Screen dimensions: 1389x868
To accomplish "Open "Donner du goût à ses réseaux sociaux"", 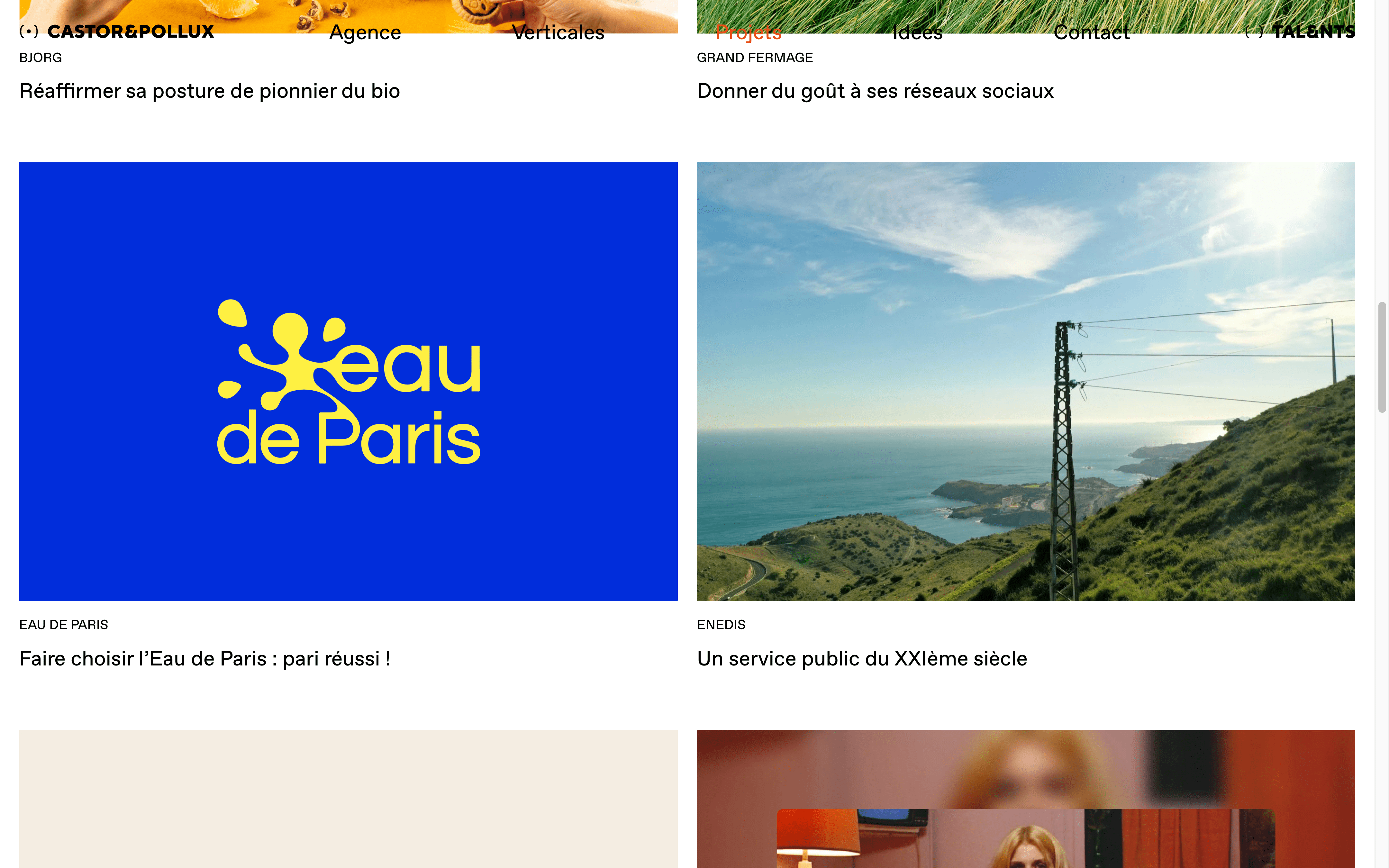I will pyautogui.click(x=875, y=91).
